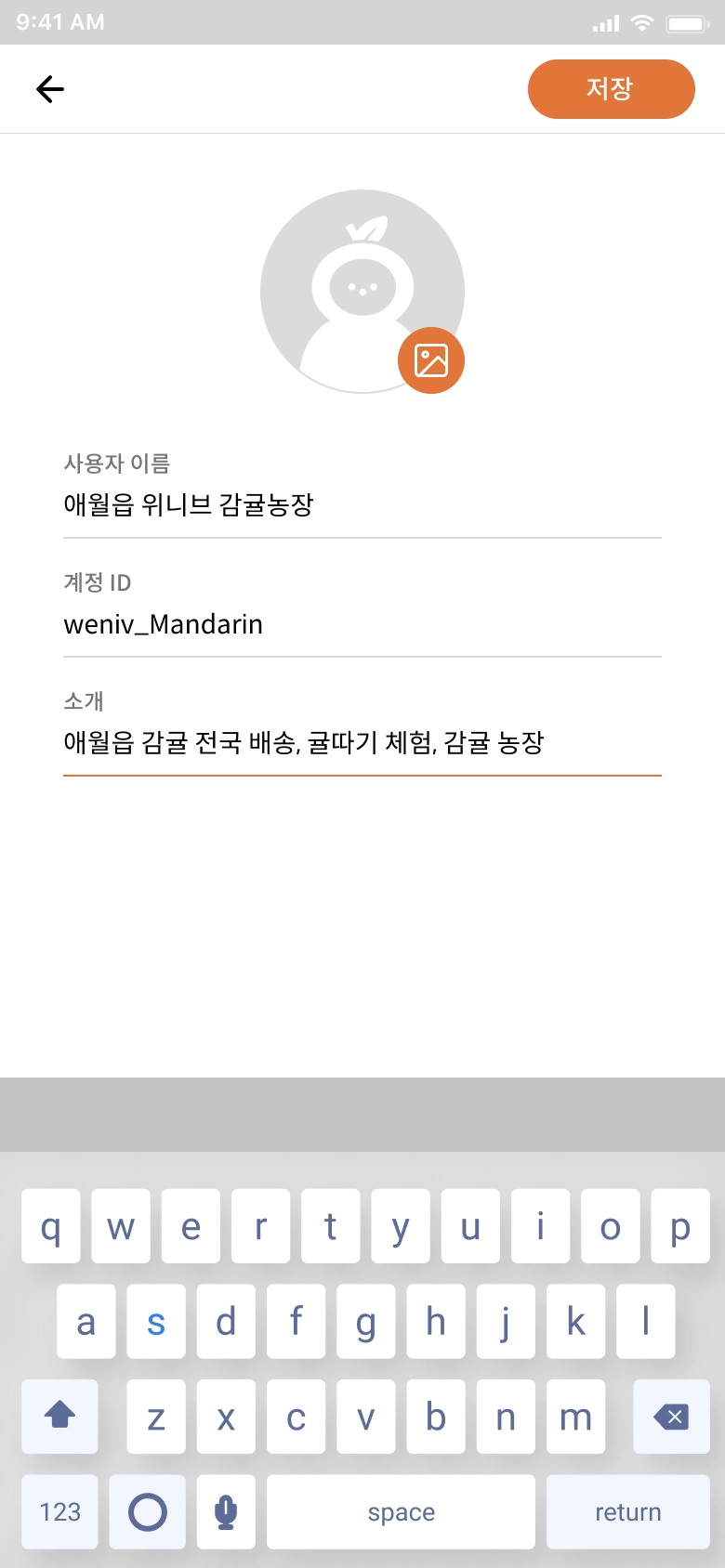The width and height of the screenshot is (725, 1568).
Task: Change profile photo via image icon
Action: click(431, 360)
